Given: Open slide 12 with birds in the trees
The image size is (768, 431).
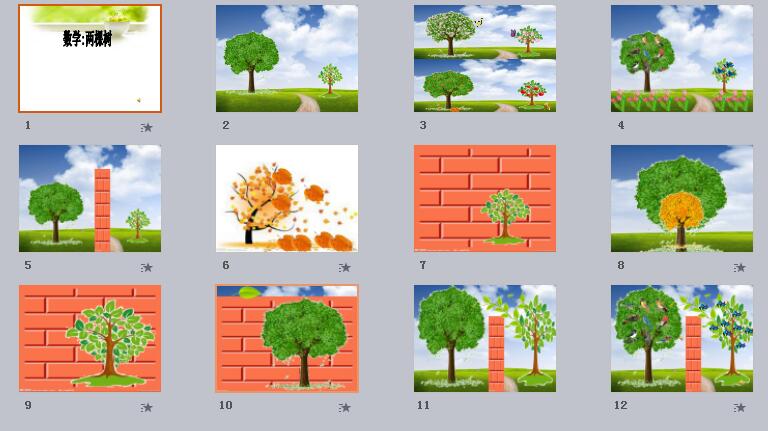Looking at the screenshot, I should [682, 338].
